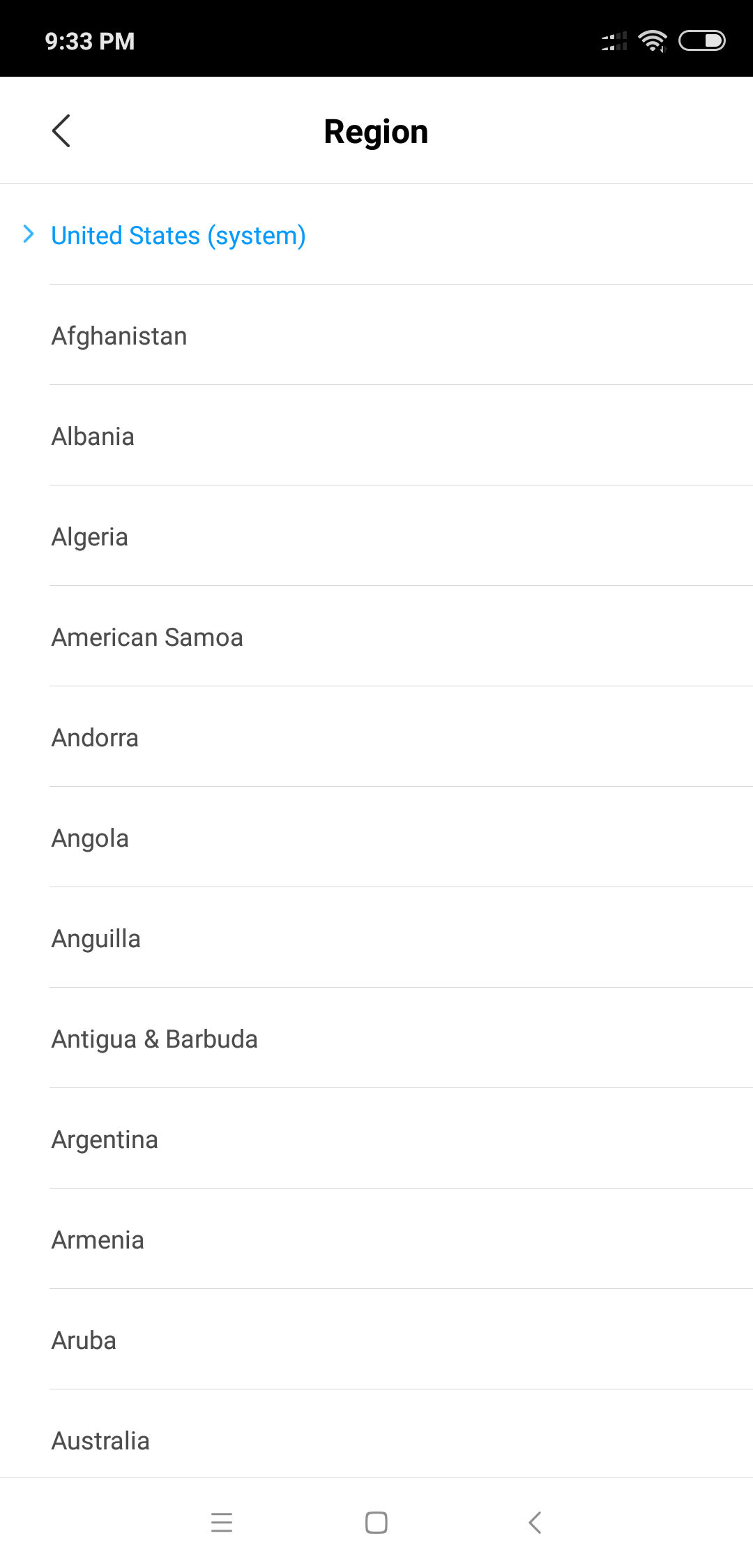Choose Angola from the list

(x=376, y=838)
